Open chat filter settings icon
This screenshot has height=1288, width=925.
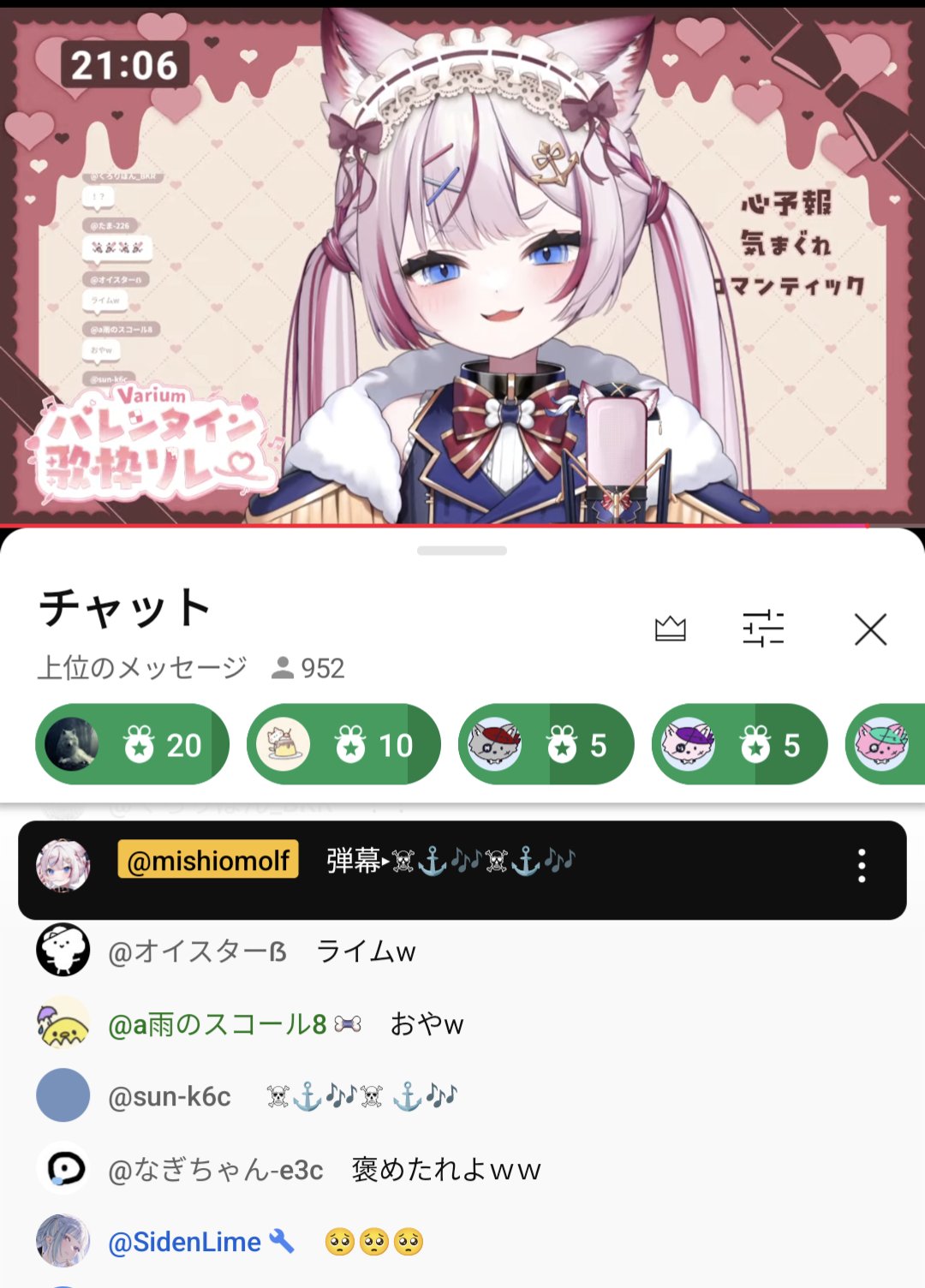(762, 629)
